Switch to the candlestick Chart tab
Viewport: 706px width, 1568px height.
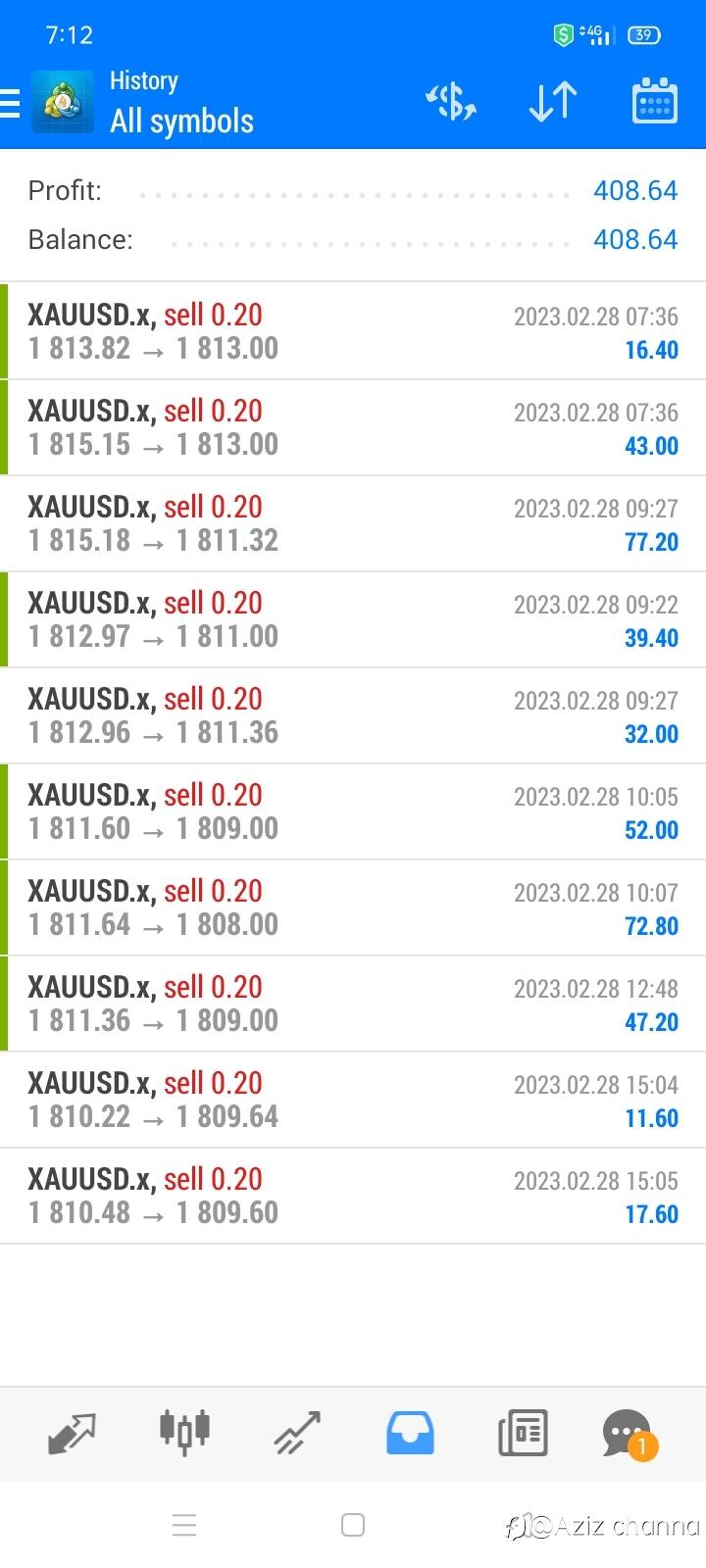(184, 1433)
